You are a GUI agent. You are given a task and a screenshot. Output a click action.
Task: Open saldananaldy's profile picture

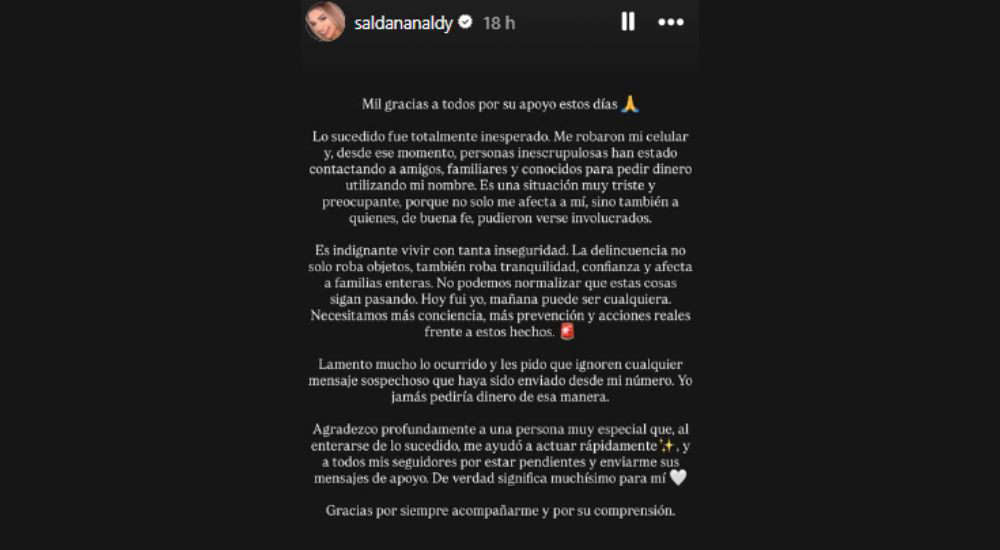click(x=326, y=22)
